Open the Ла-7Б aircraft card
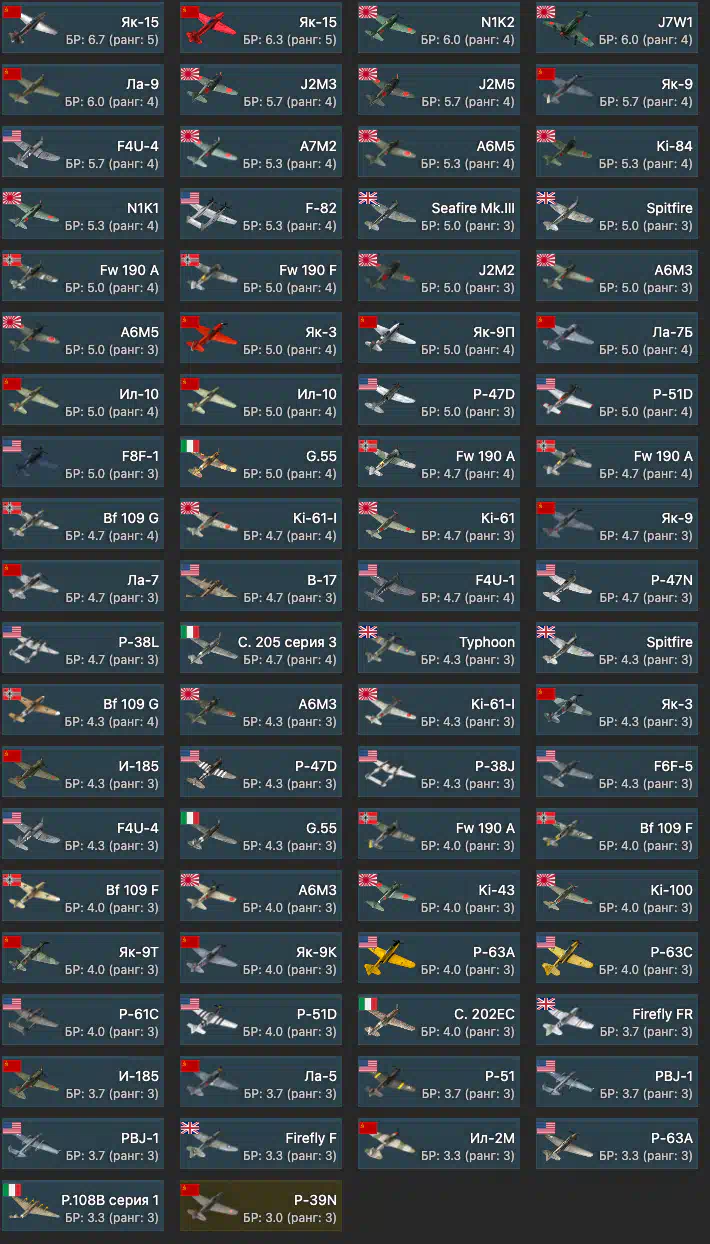Viewport: 710px width, 1244px height. (x=616, y=338)
